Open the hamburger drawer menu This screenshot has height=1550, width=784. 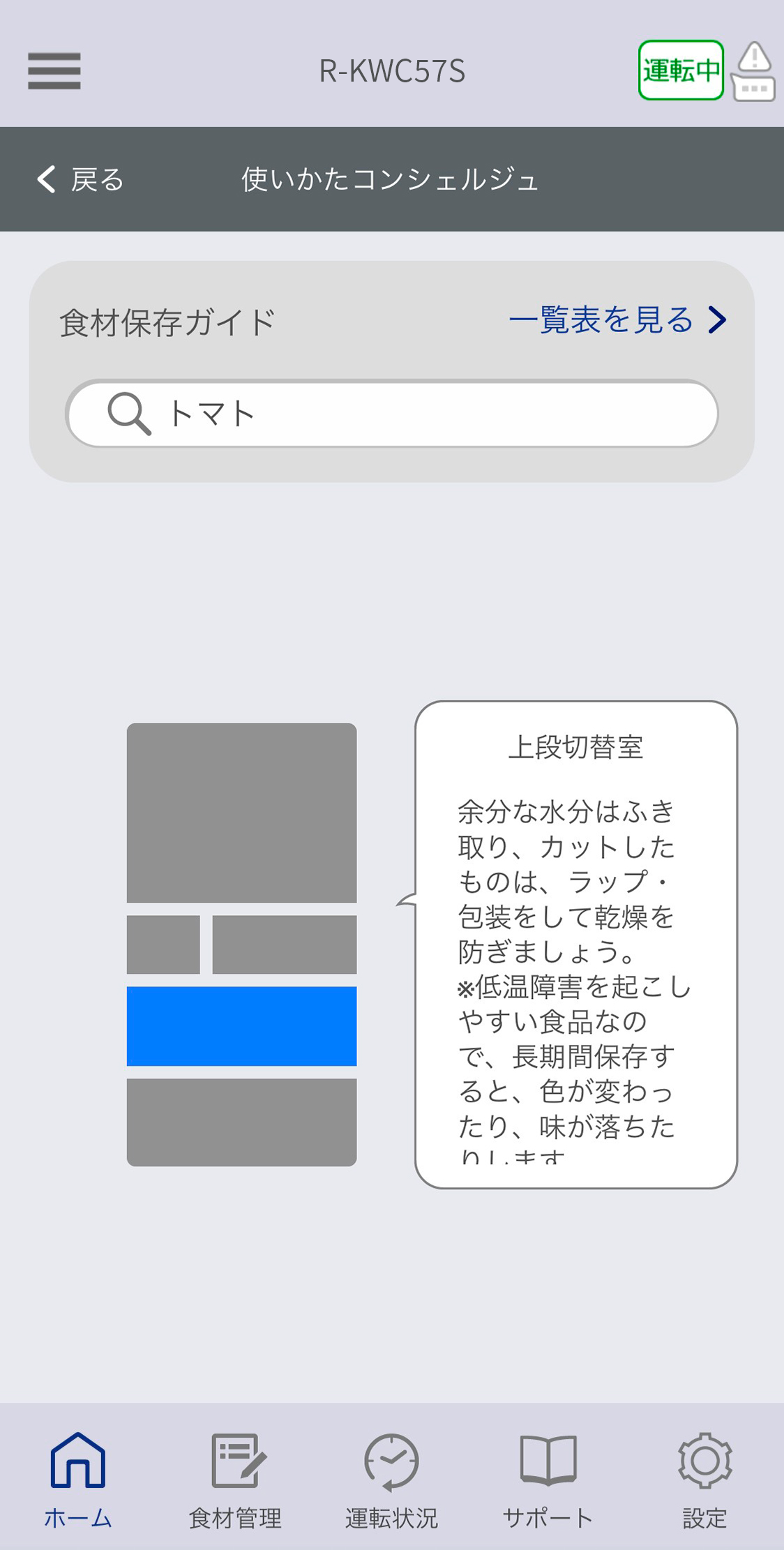click(54, 71)
